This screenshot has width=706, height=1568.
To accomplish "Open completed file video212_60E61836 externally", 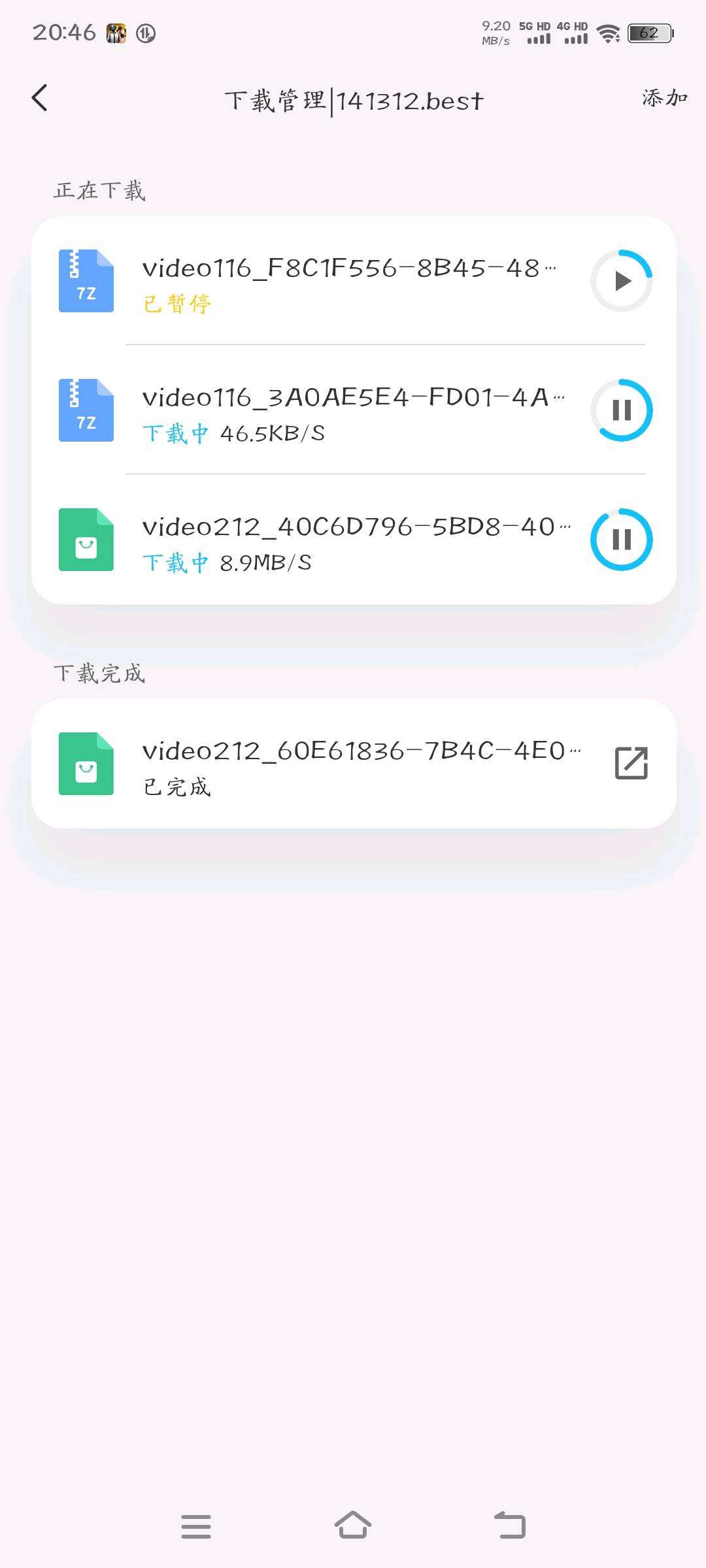I will [x=631, y=763].
